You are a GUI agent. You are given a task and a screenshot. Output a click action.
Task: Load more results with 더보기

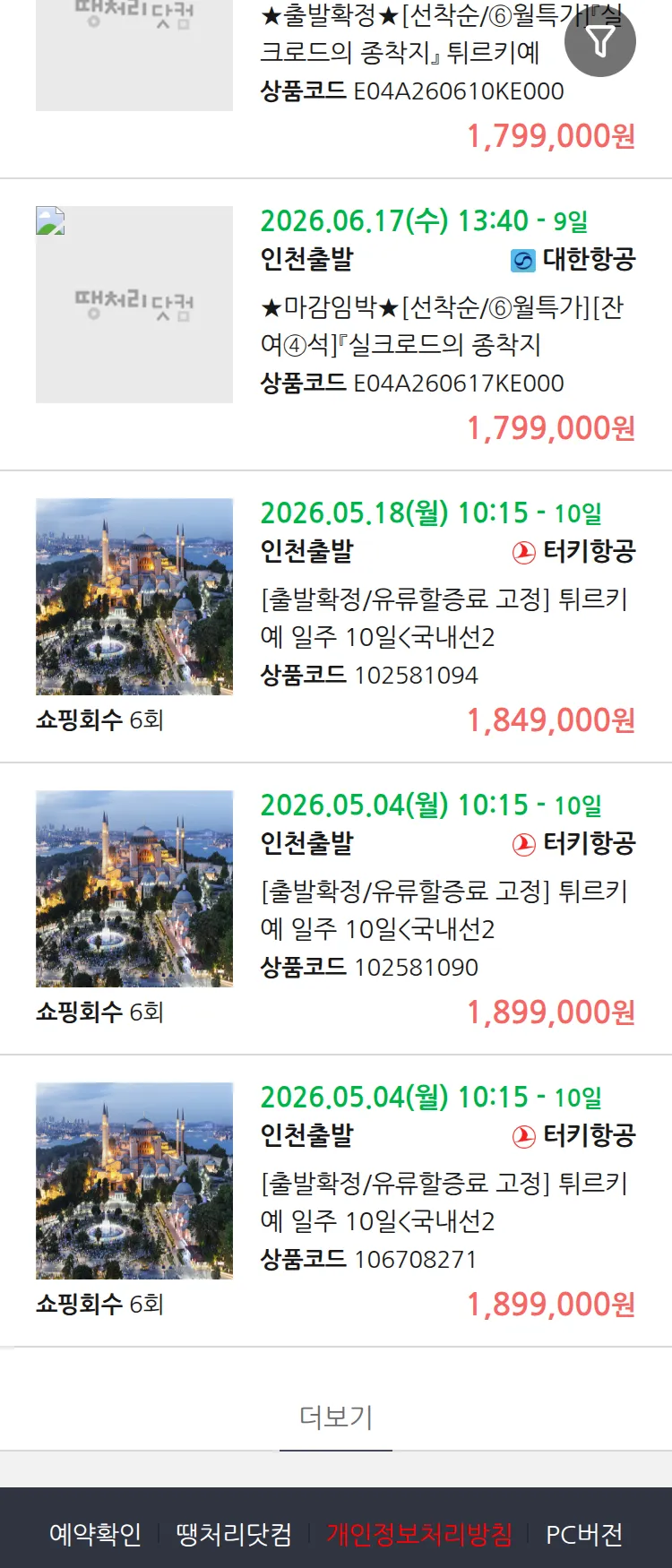pyautogui.click(x=336, y=1417)
